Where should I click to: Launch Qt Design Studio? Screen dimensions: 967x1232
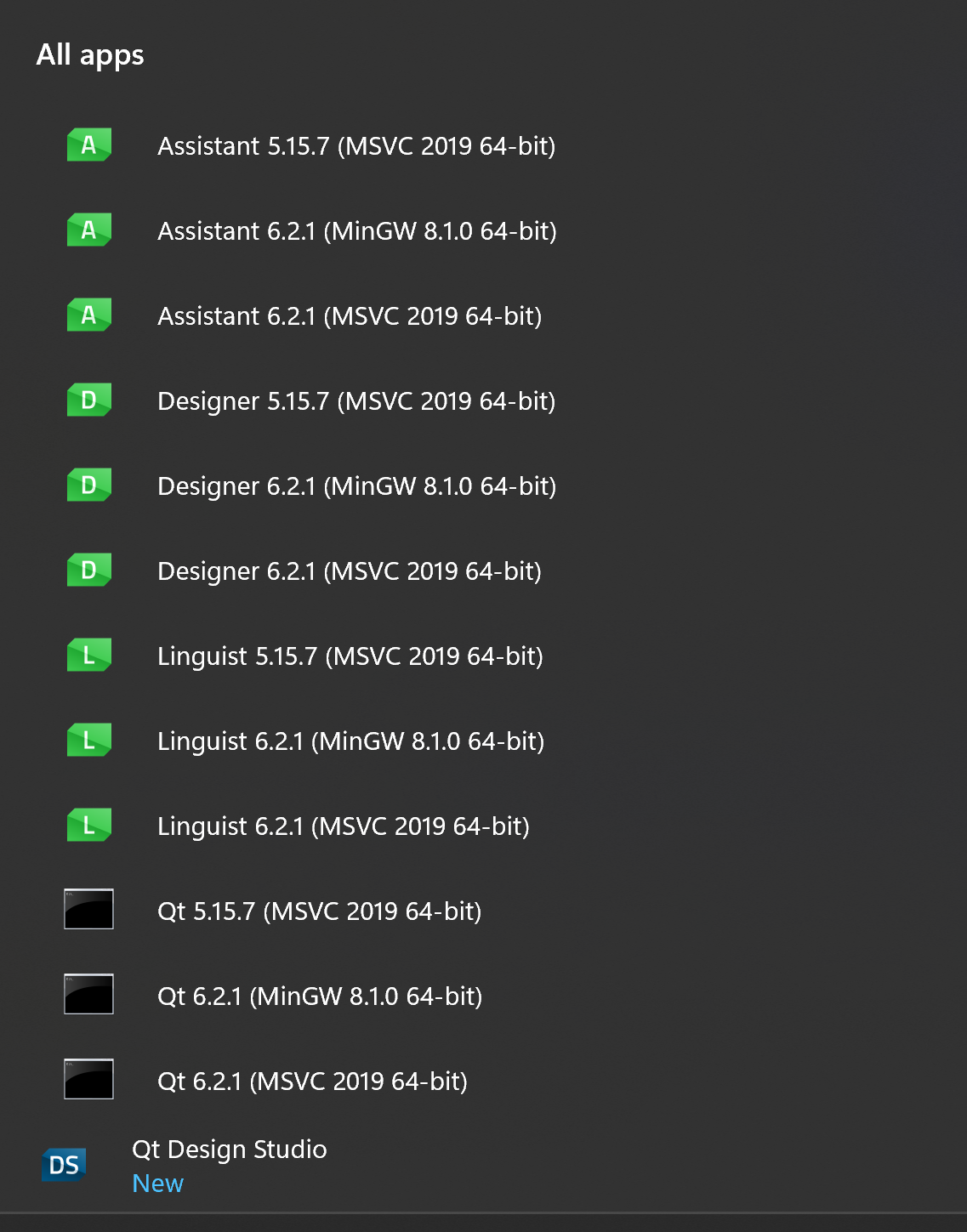point(229,1150)
